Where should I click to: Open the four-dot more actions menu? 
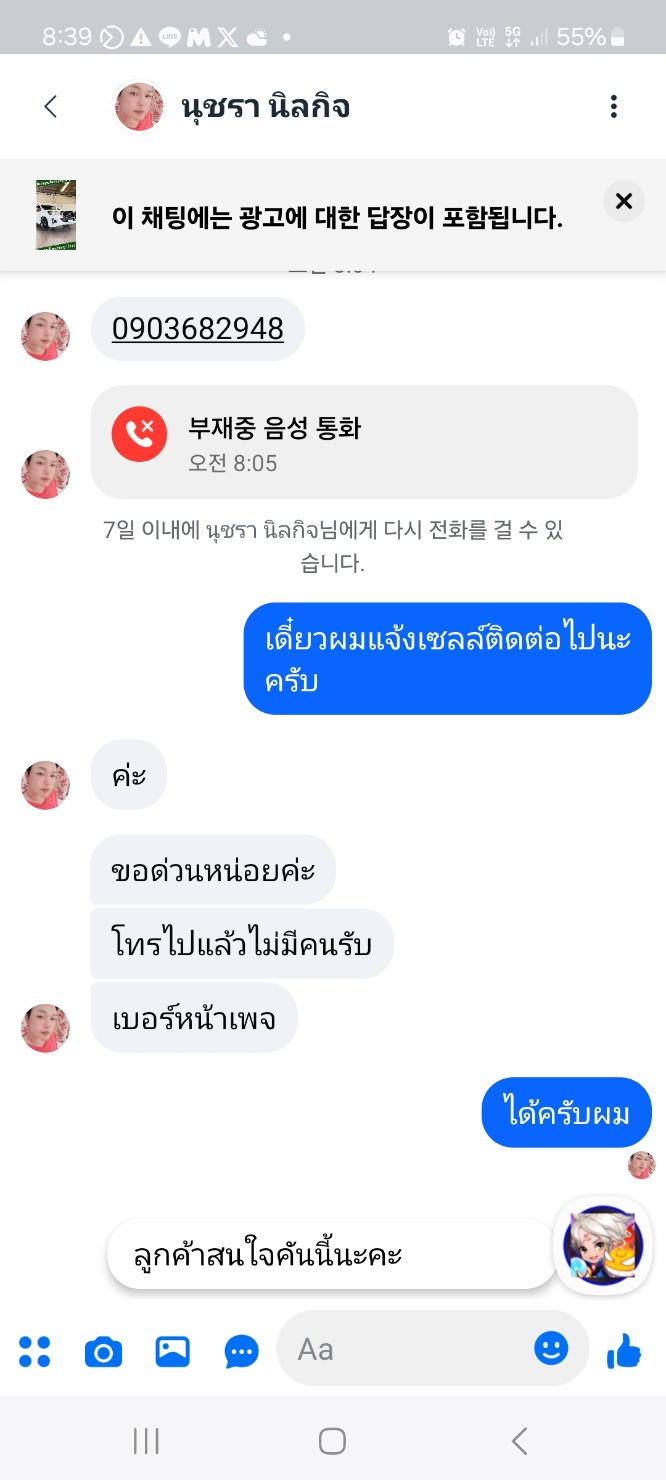point(35,1351)
